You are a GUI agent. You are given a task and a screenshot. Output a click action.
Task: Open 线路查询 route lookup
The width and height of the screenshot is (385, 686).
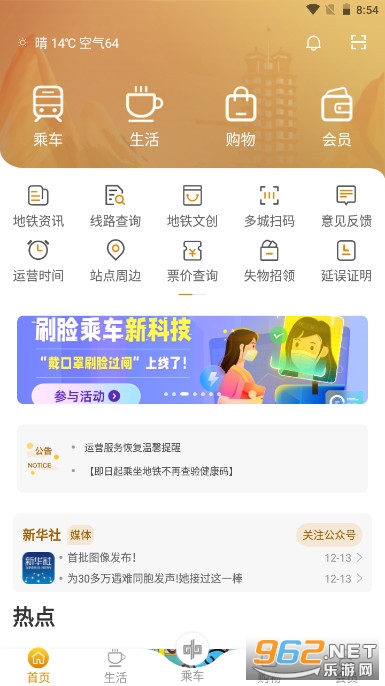coord(116,206)
